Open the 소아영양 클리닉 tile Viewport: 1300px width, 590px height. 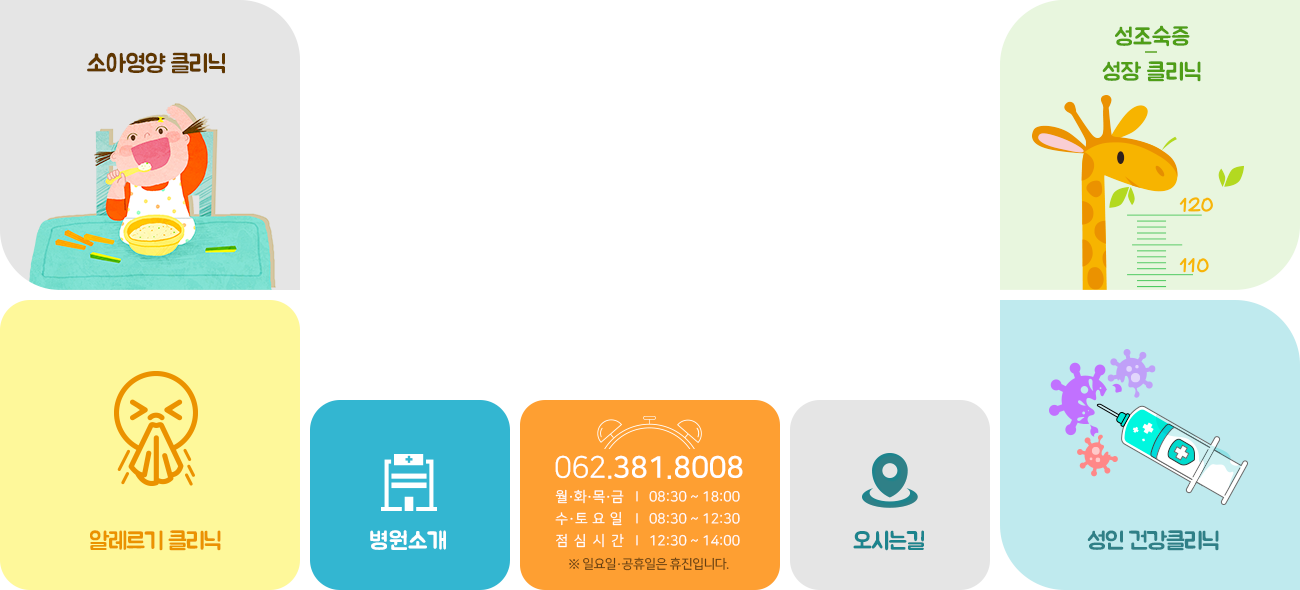(150, 145)
